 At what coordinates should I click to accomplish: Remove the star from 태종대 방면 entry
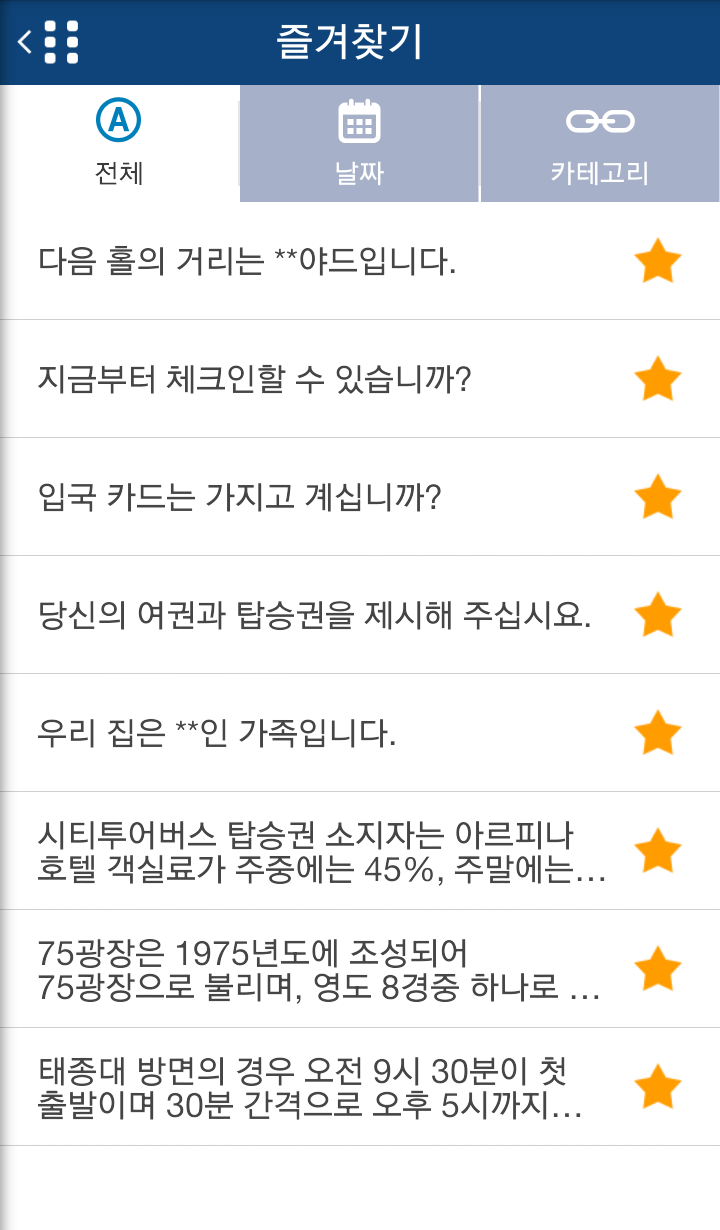[x=658, y=1088]
